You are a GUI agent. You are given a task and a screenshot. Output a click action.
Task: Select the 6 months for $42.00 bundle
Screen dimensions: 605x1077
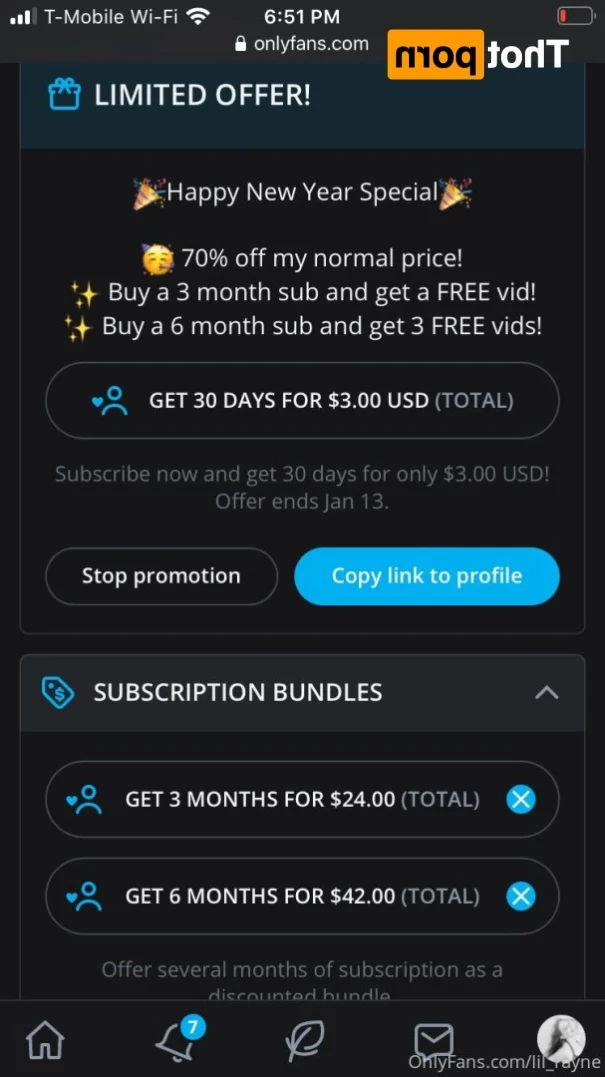280,896
